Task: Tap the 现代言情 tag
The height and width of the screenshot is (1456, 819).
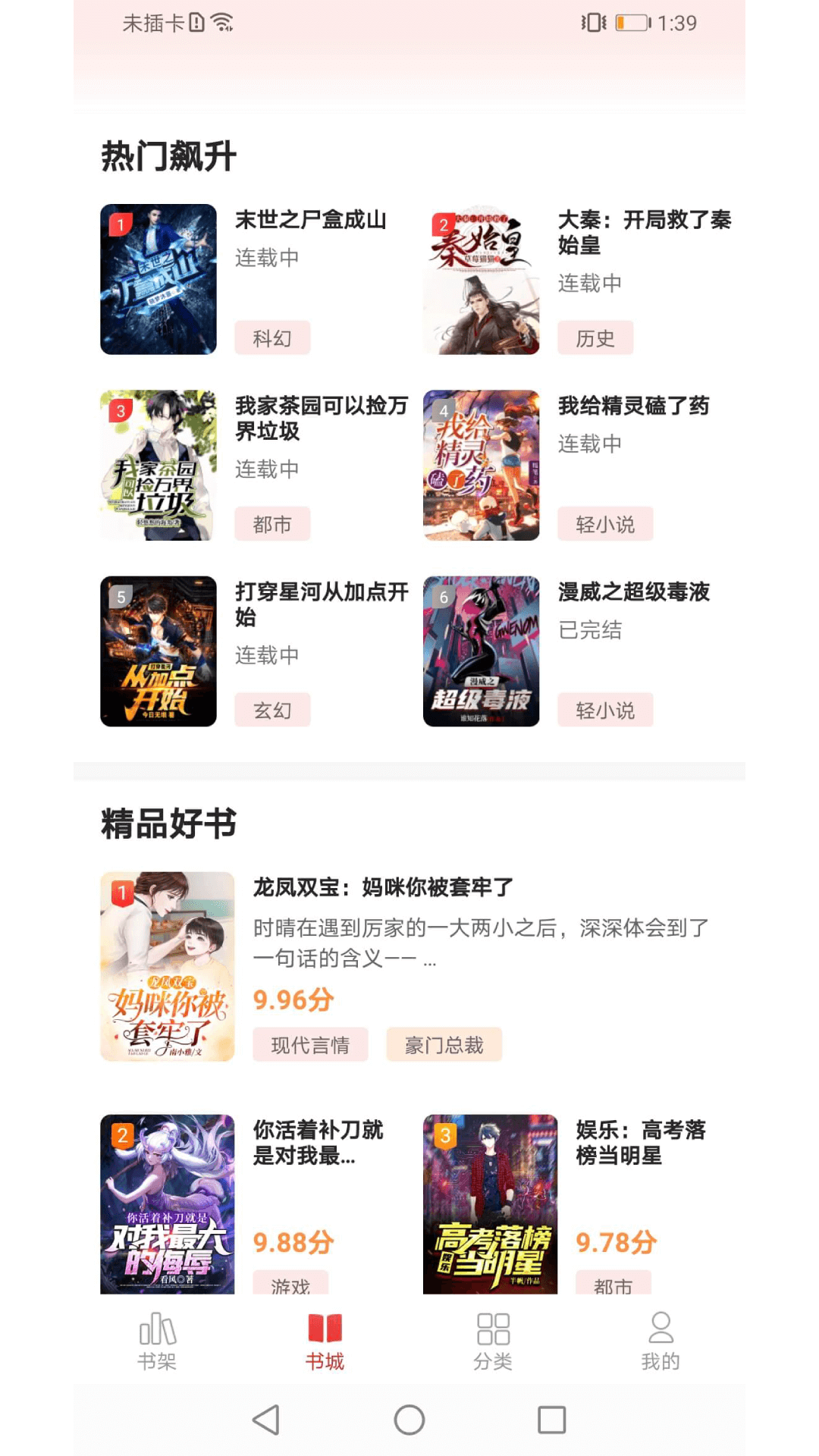Action: [310, 1044]
